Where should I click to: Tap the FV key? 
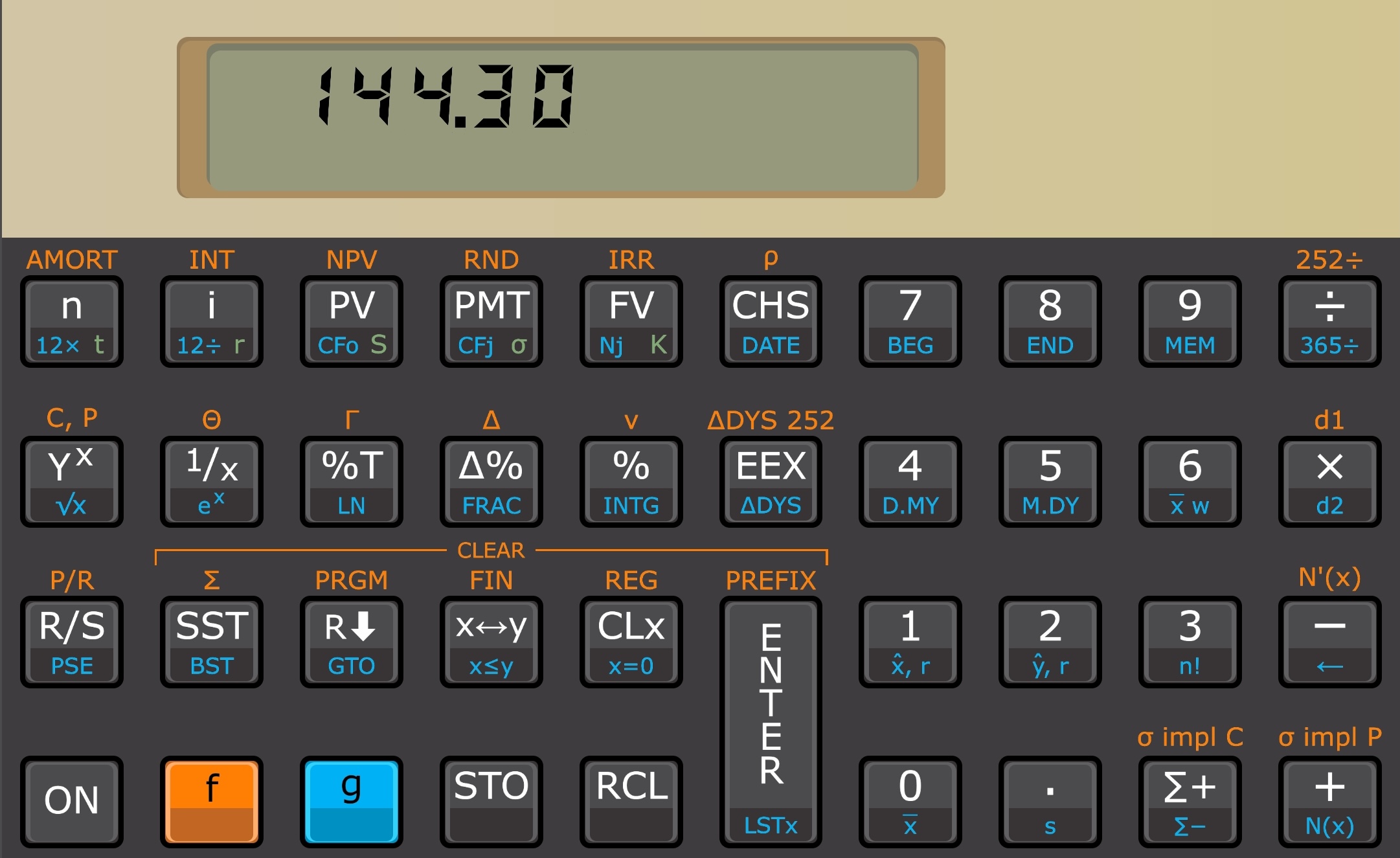click(x=631, y=321)
